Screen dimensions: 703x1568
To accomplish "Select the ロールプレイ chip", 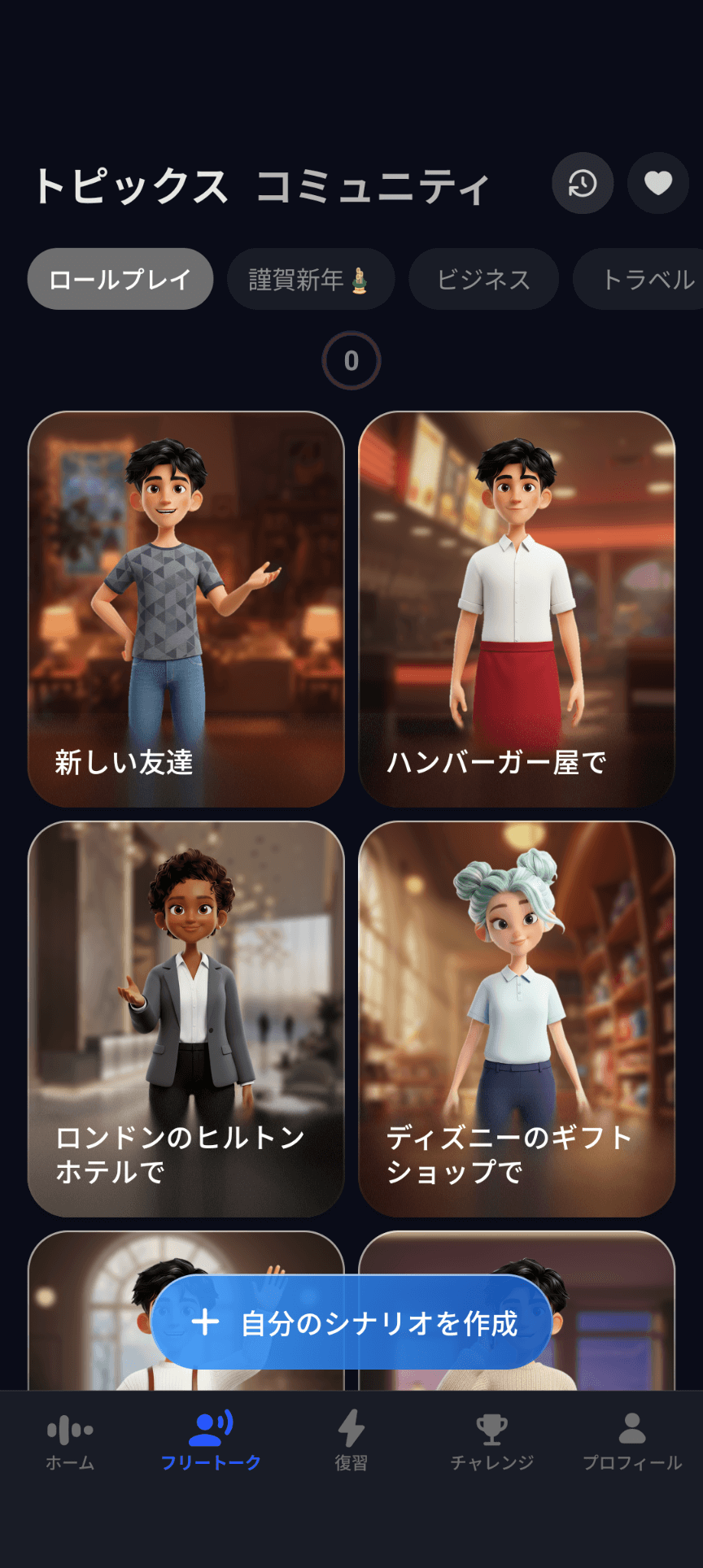I will coord(120,280).
